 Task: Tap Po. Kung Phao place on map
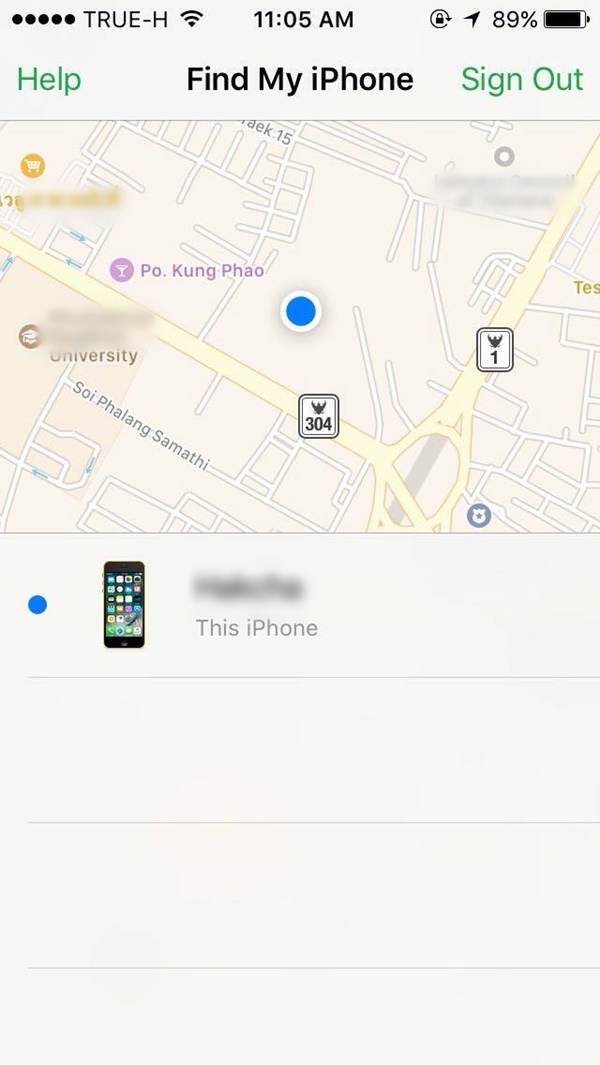[x=187, y=271]
